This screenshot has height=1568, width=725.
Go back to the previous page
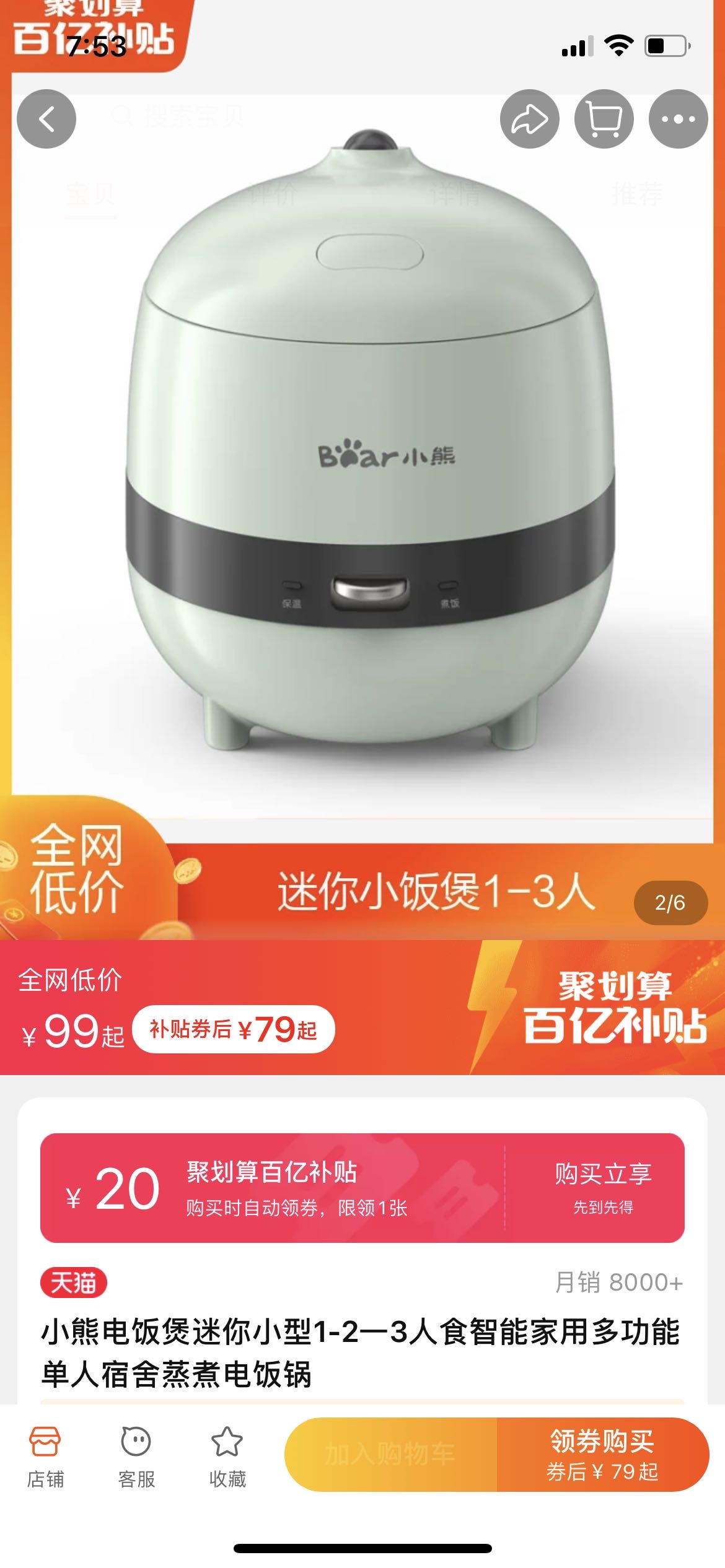46,119
